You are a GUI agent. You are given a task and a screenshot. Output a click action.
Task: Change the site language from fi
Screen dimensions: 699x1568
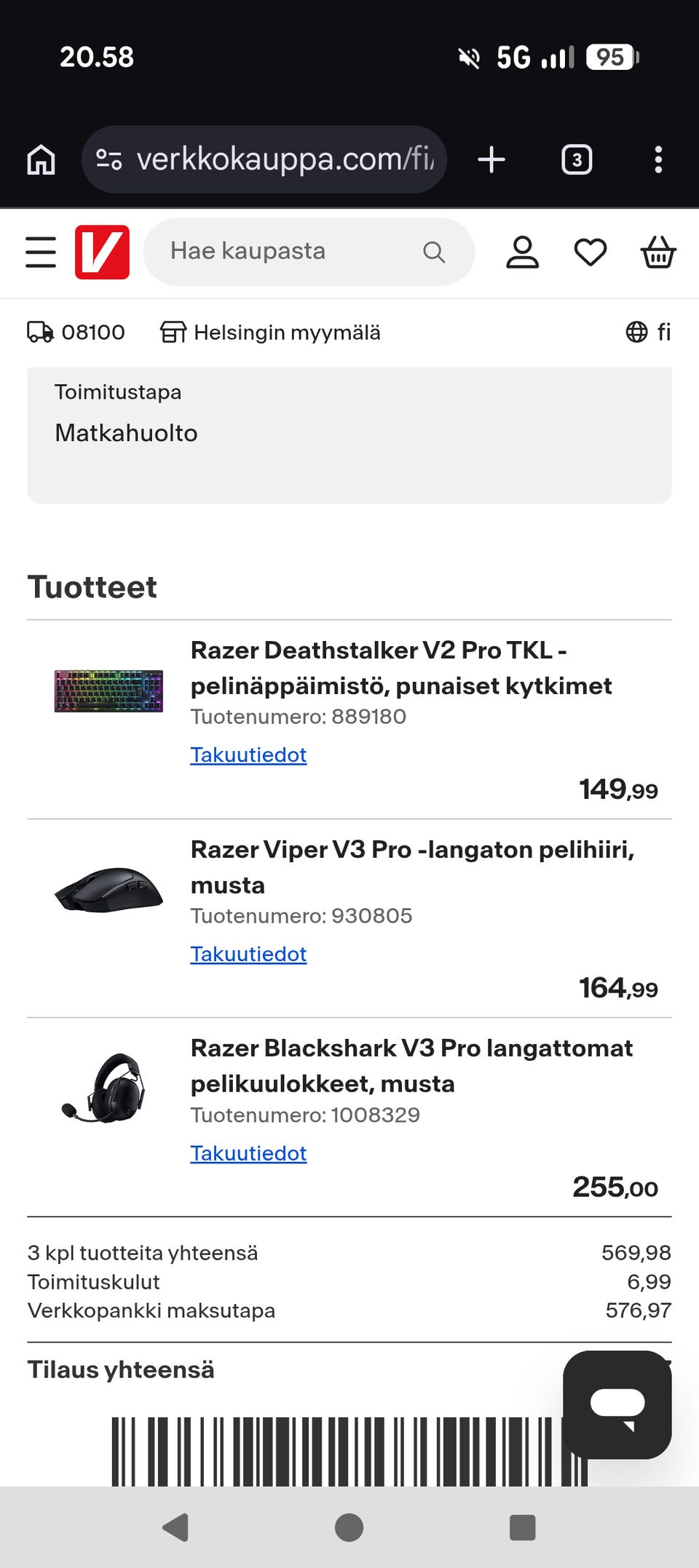(648, 333)
